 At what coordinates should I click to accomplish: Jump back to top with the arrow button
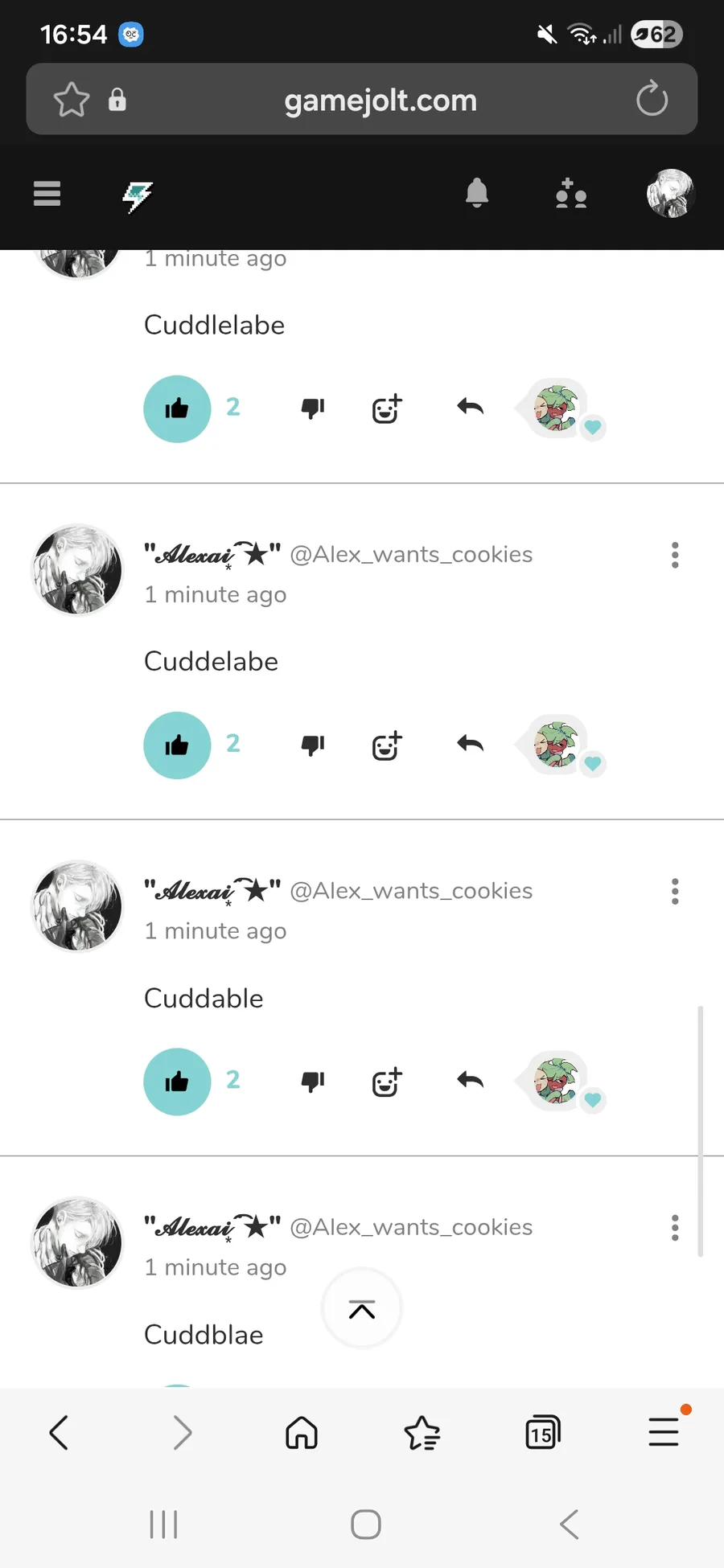362,1309
